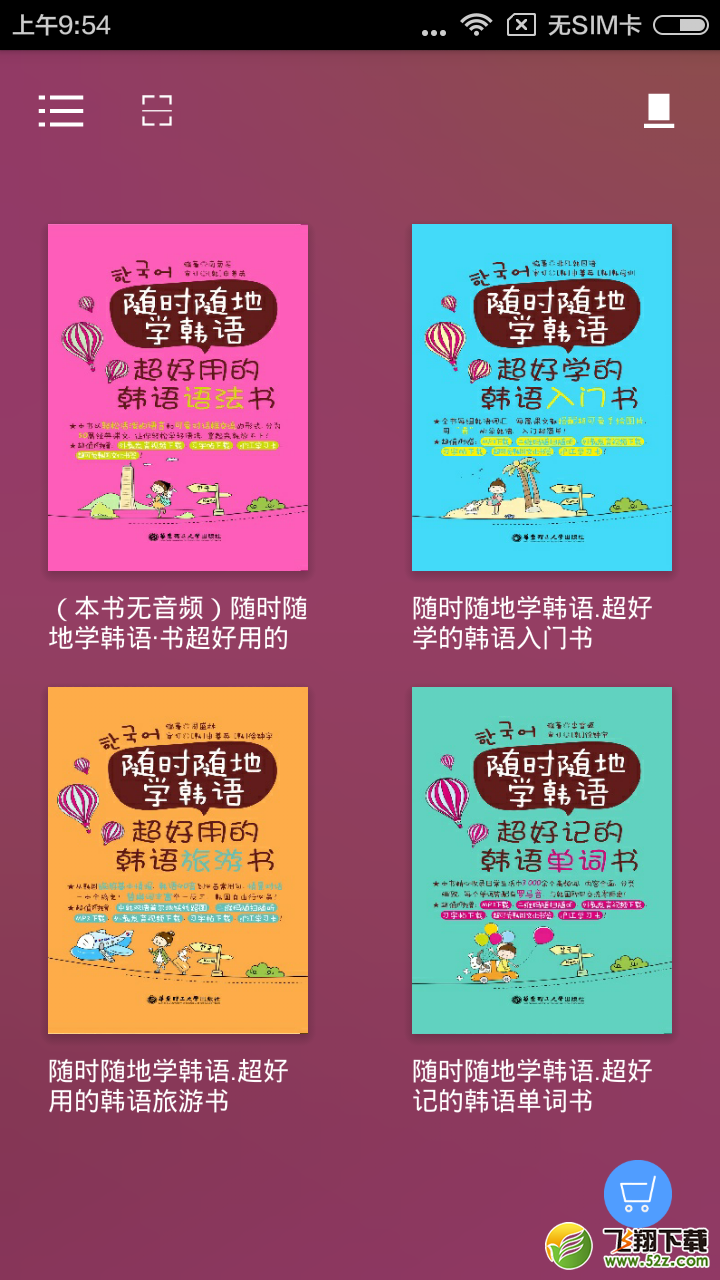The image size is (720, 1280).
Task: Open the scan QR code icon
Action: coord(157,111)
